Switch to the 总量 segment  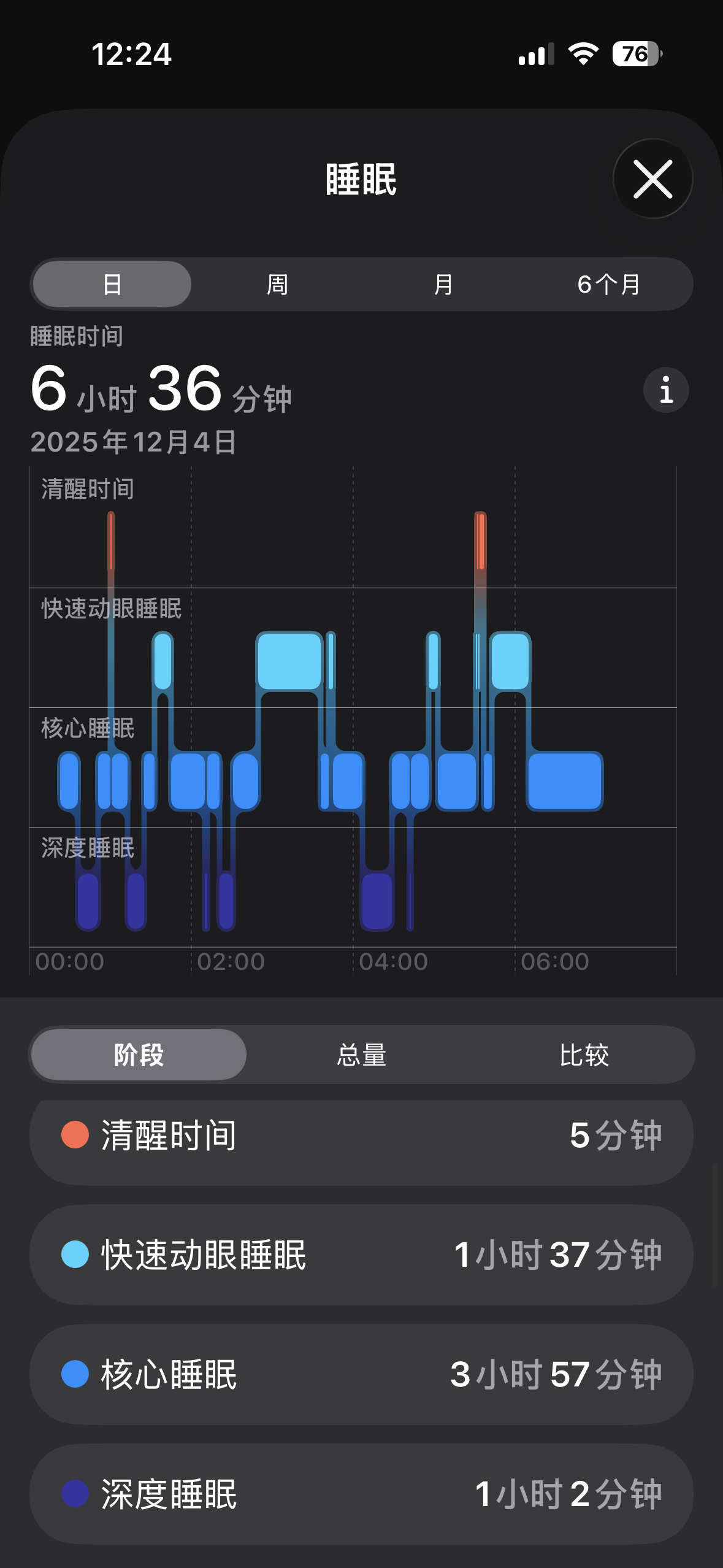click(x=362, y=1055)
